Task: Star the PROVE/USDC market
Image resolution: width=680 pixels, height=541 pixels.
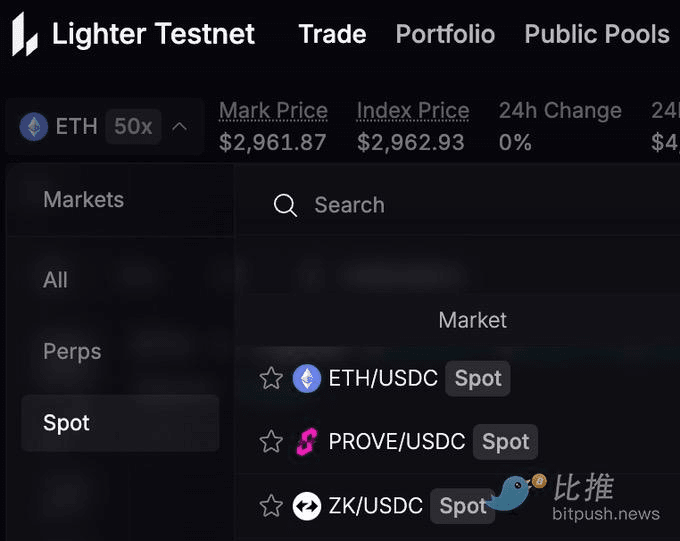Action: tap(271, 442)
